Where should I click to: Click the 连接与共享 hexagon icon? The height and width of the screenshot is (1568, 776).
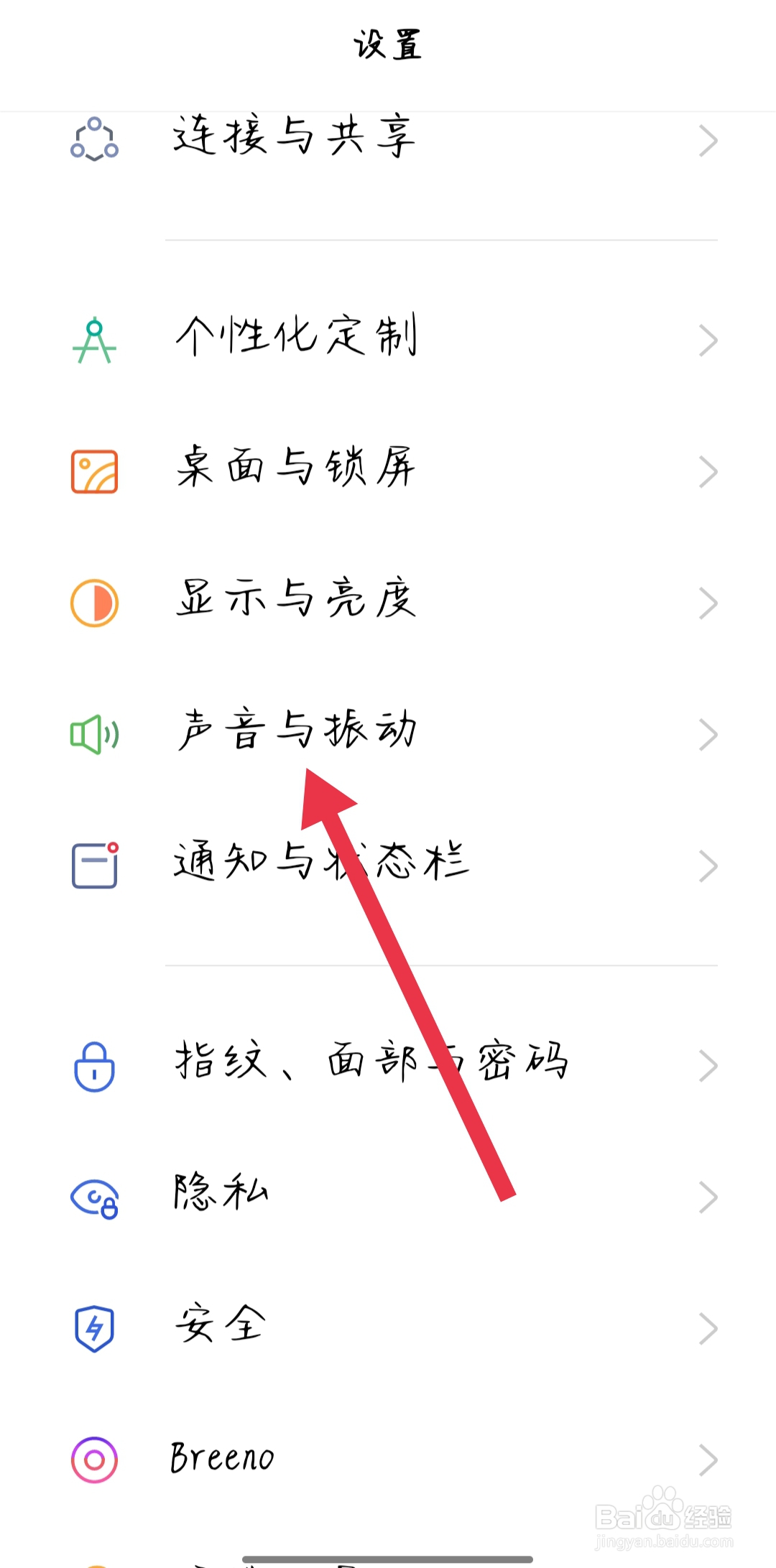(94, 138)
